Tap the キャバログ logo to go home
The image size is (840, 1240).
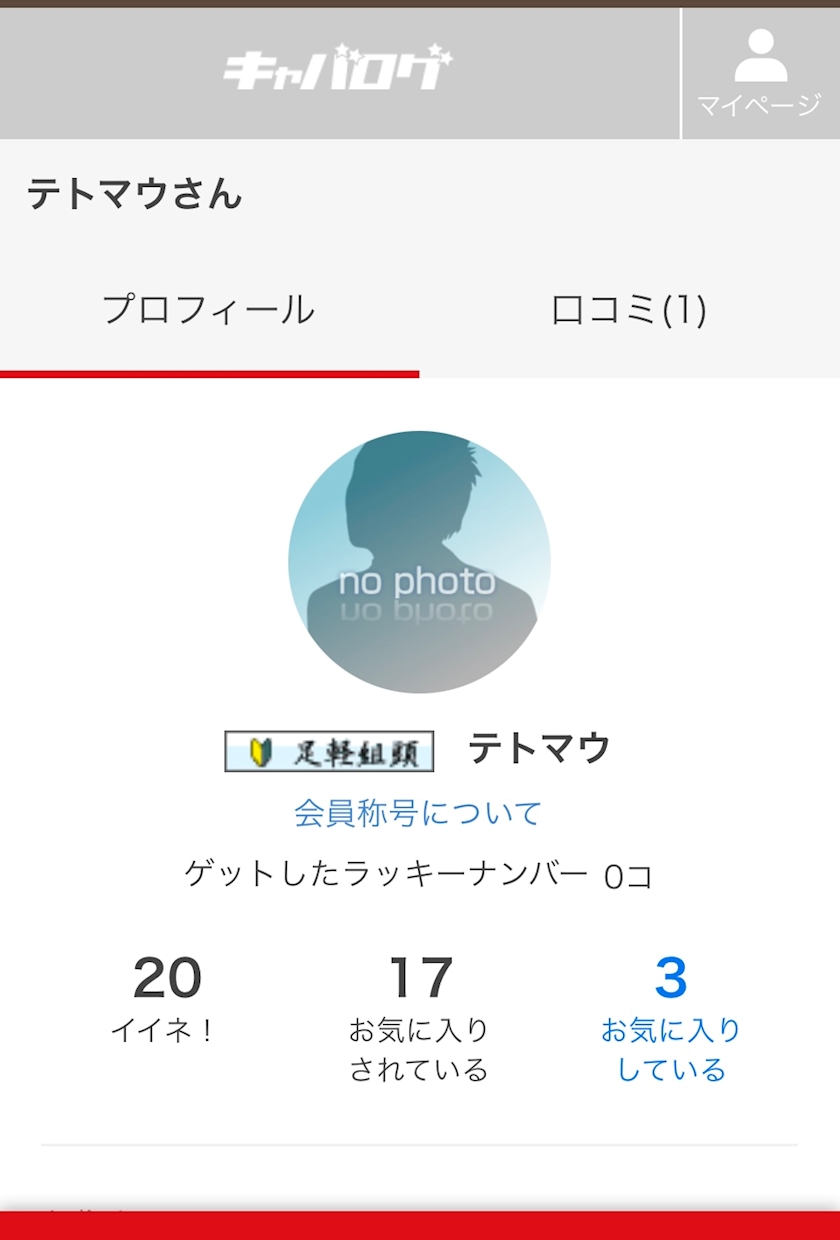pos(338,68)
